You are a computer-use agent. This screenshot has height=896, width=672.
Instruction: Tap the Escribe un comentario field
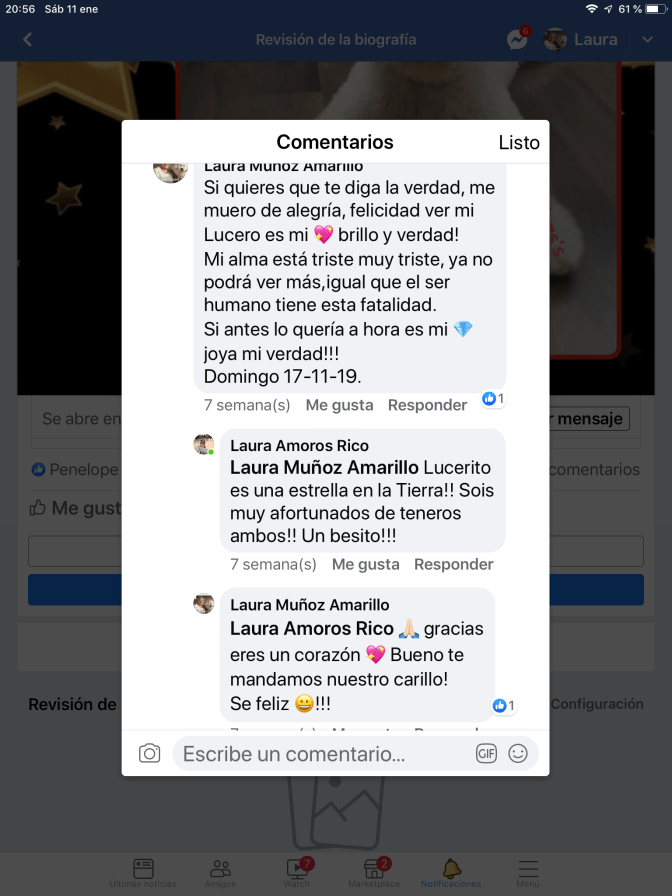(x=320, y=754)
